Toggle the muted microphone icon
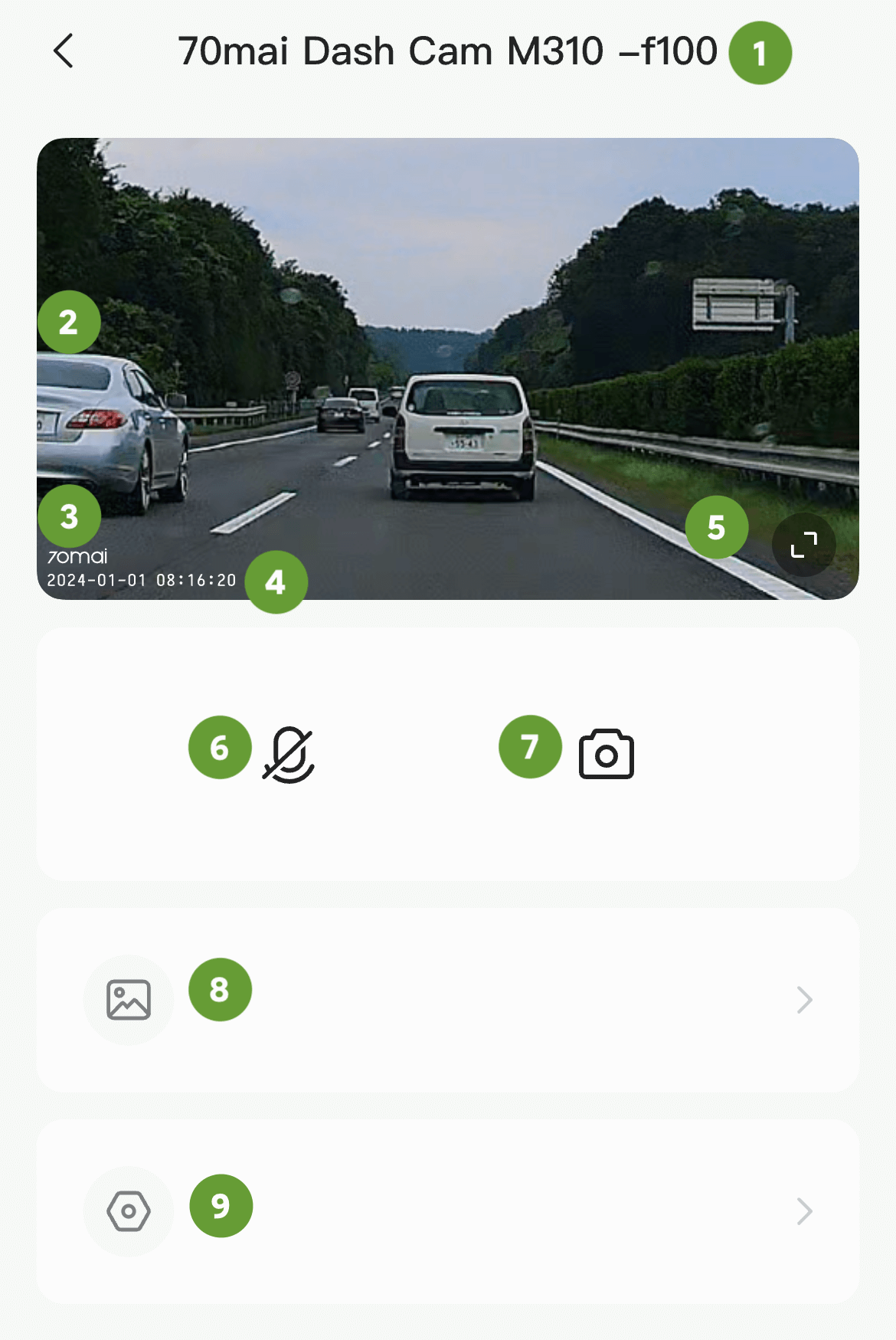 289,755
